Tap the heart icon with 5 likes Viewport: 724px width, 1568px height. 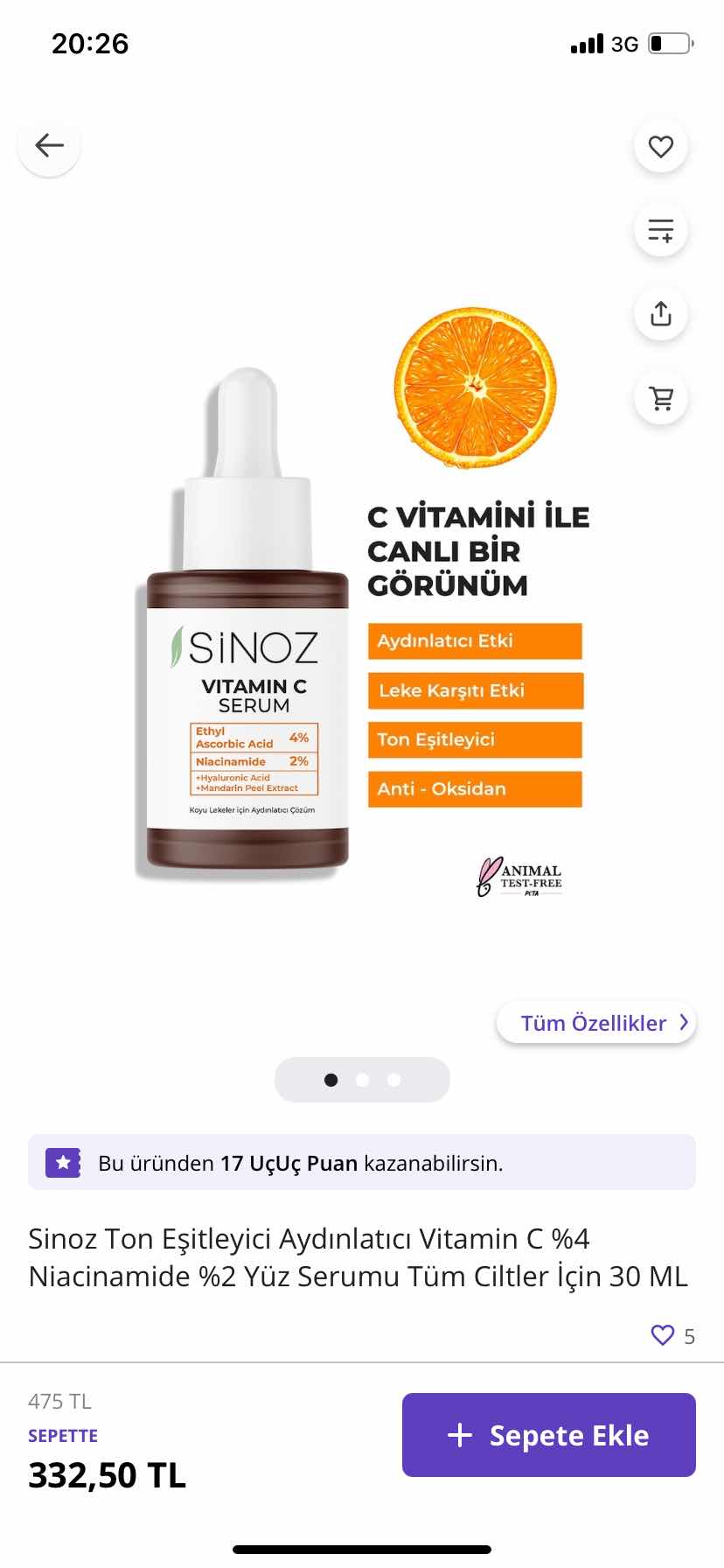click(x=663, y=1335)
